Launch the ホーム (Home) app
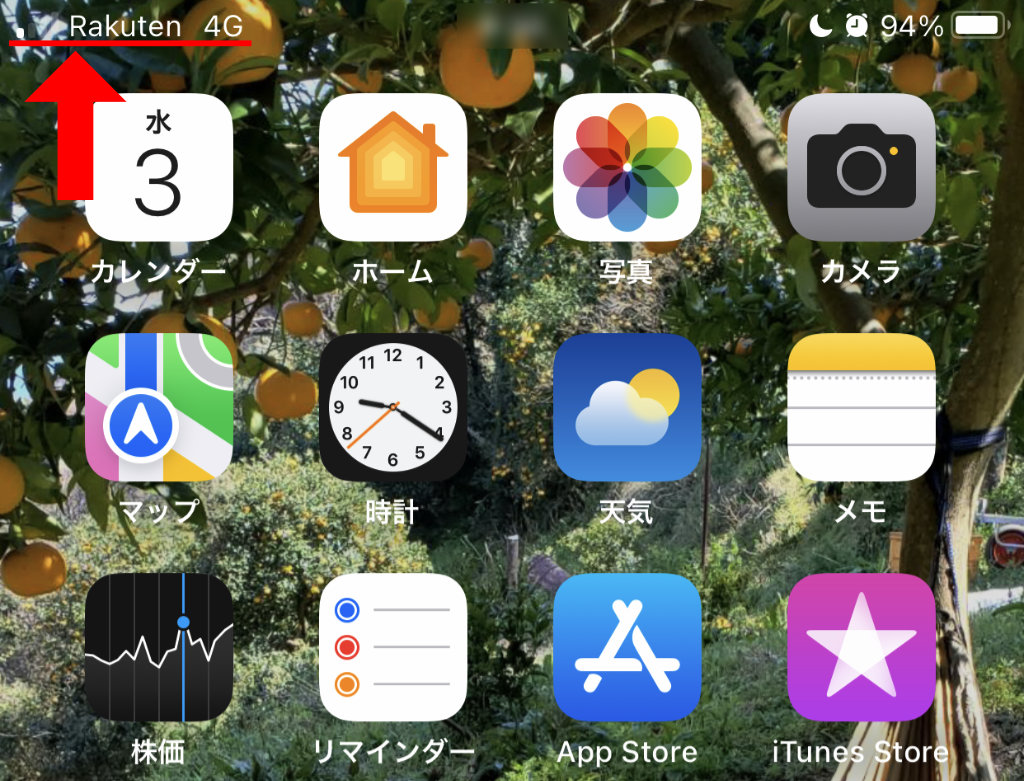The width and height of the screenshot is (1024, 781). tap(393, 168)
